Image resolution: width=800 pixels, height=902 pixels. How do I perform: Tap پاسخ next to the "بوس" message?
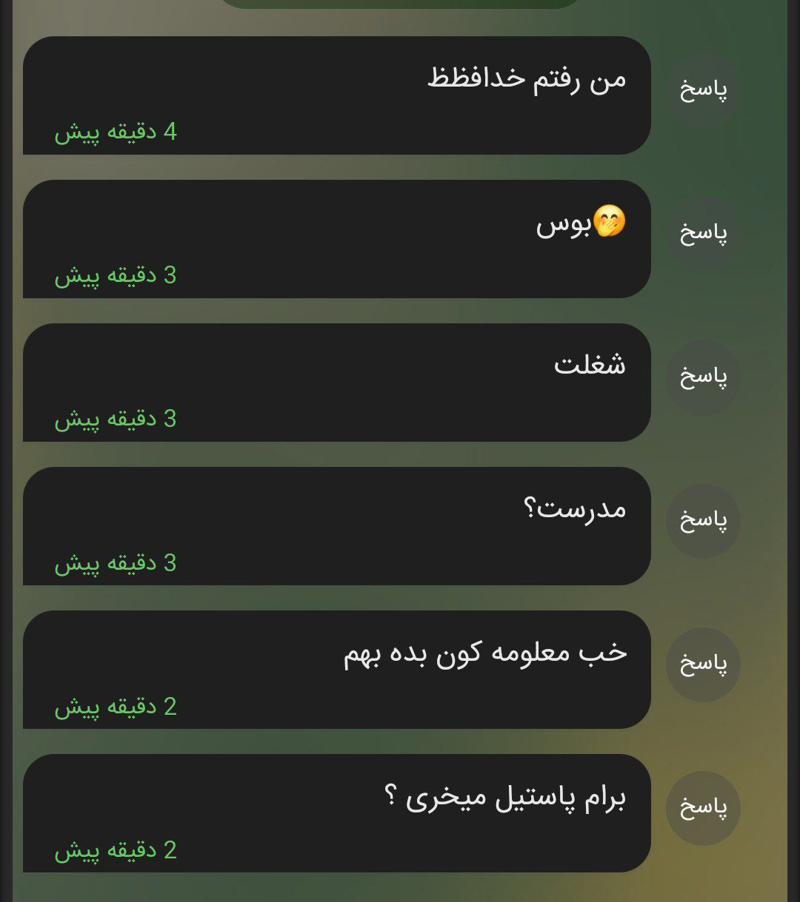[703, 233]
